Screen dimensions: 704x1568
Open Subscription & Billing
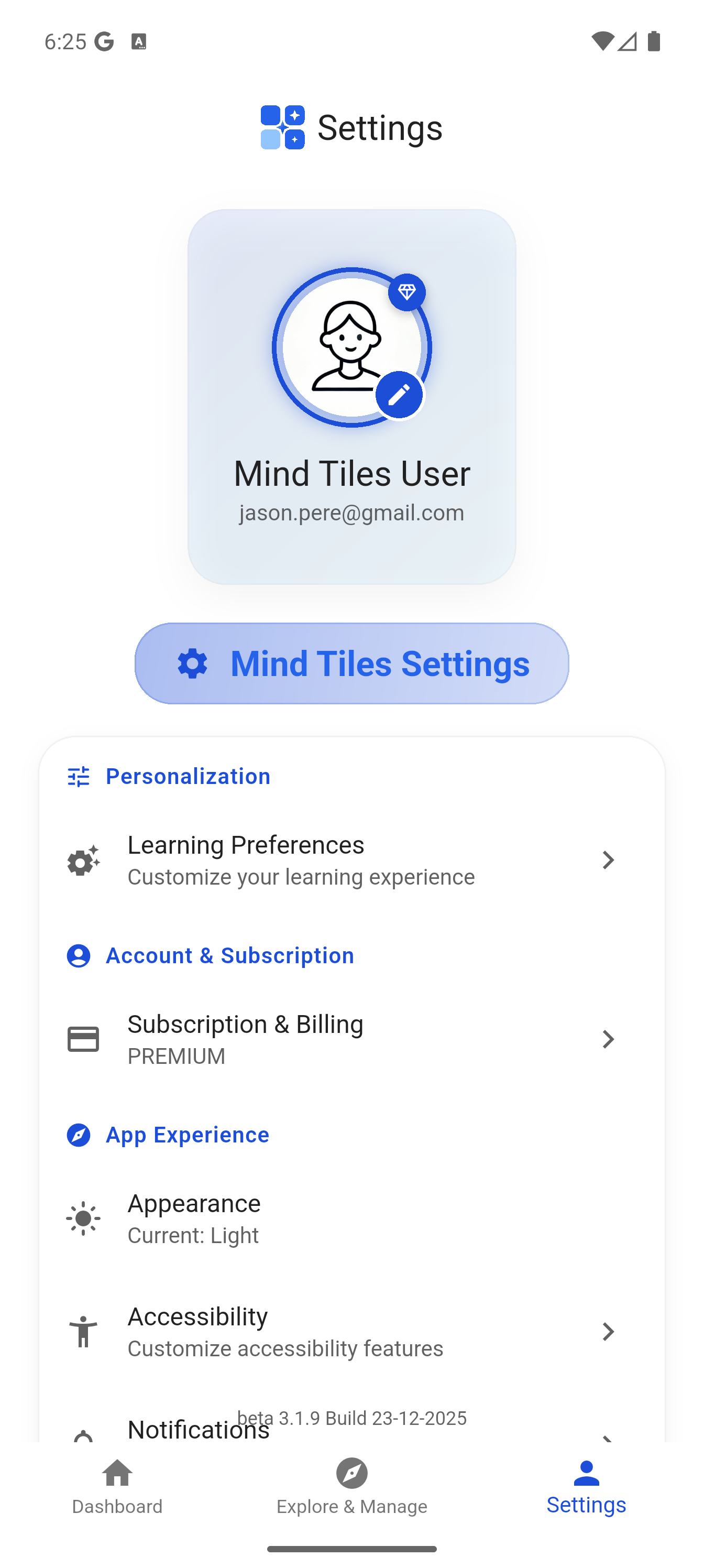point(351,1040)
